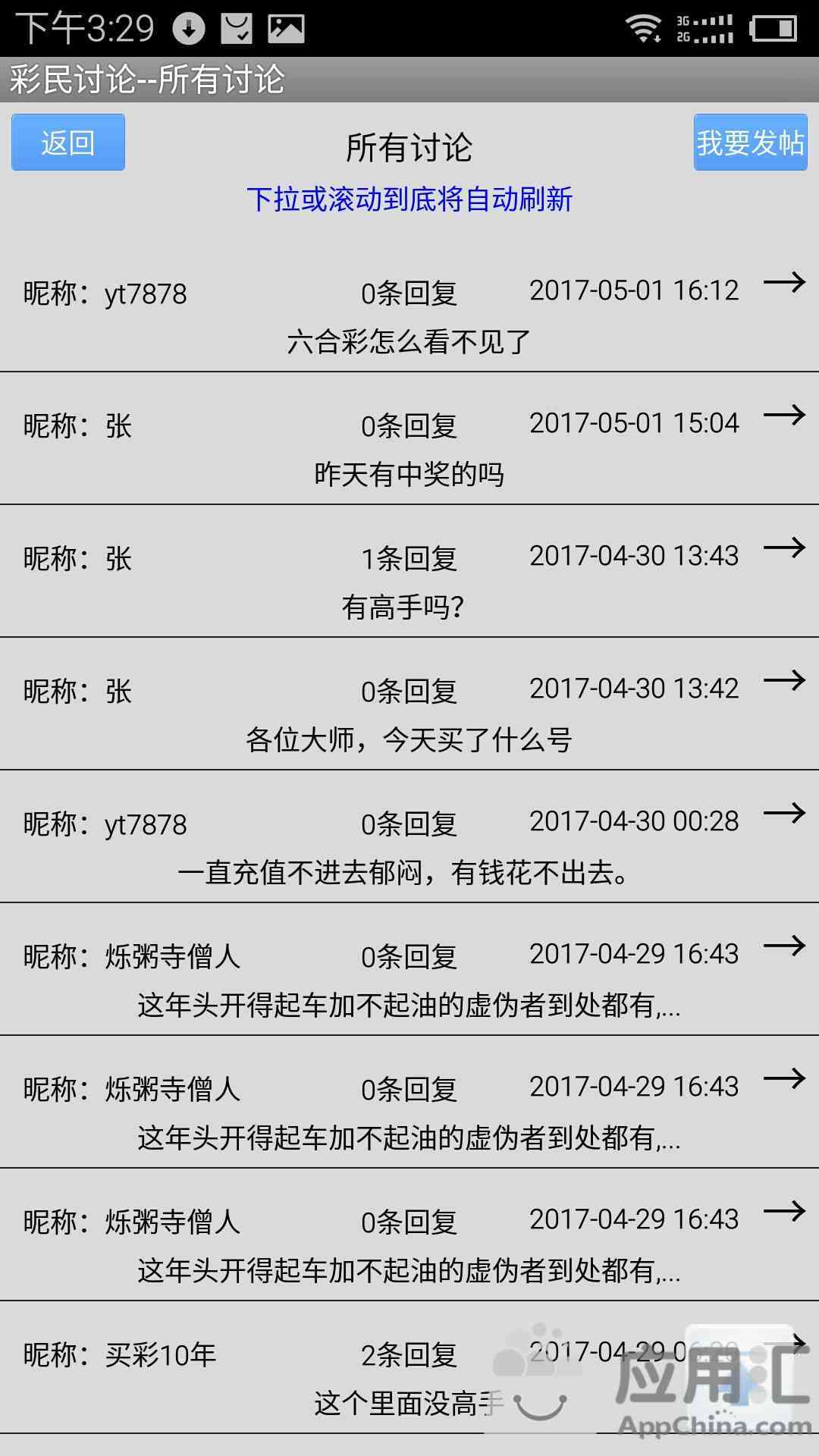
Task: Open 各位大师,今天买了什么号 post
Action: 409,704
